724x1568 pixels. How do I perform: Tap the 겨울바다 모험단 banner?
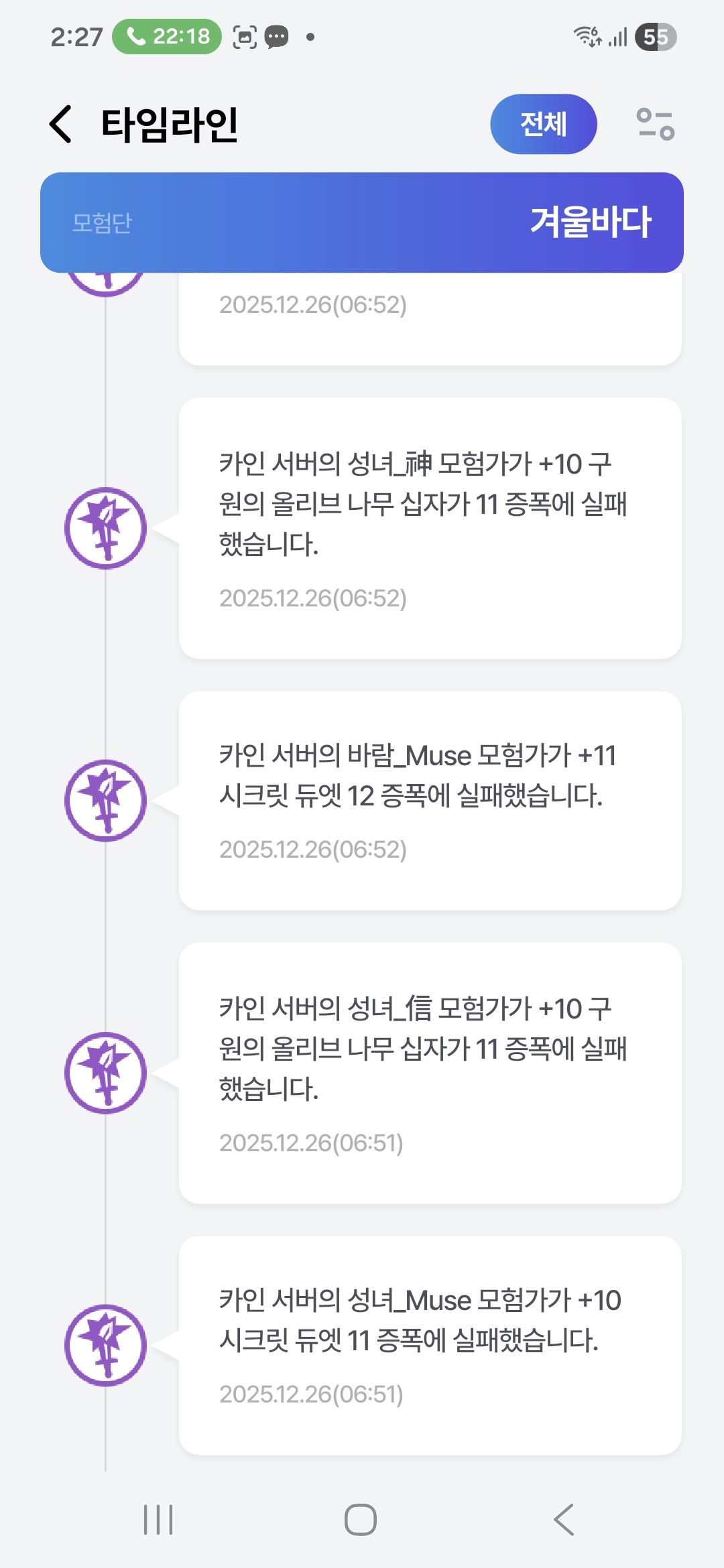[x=362, y=222]
